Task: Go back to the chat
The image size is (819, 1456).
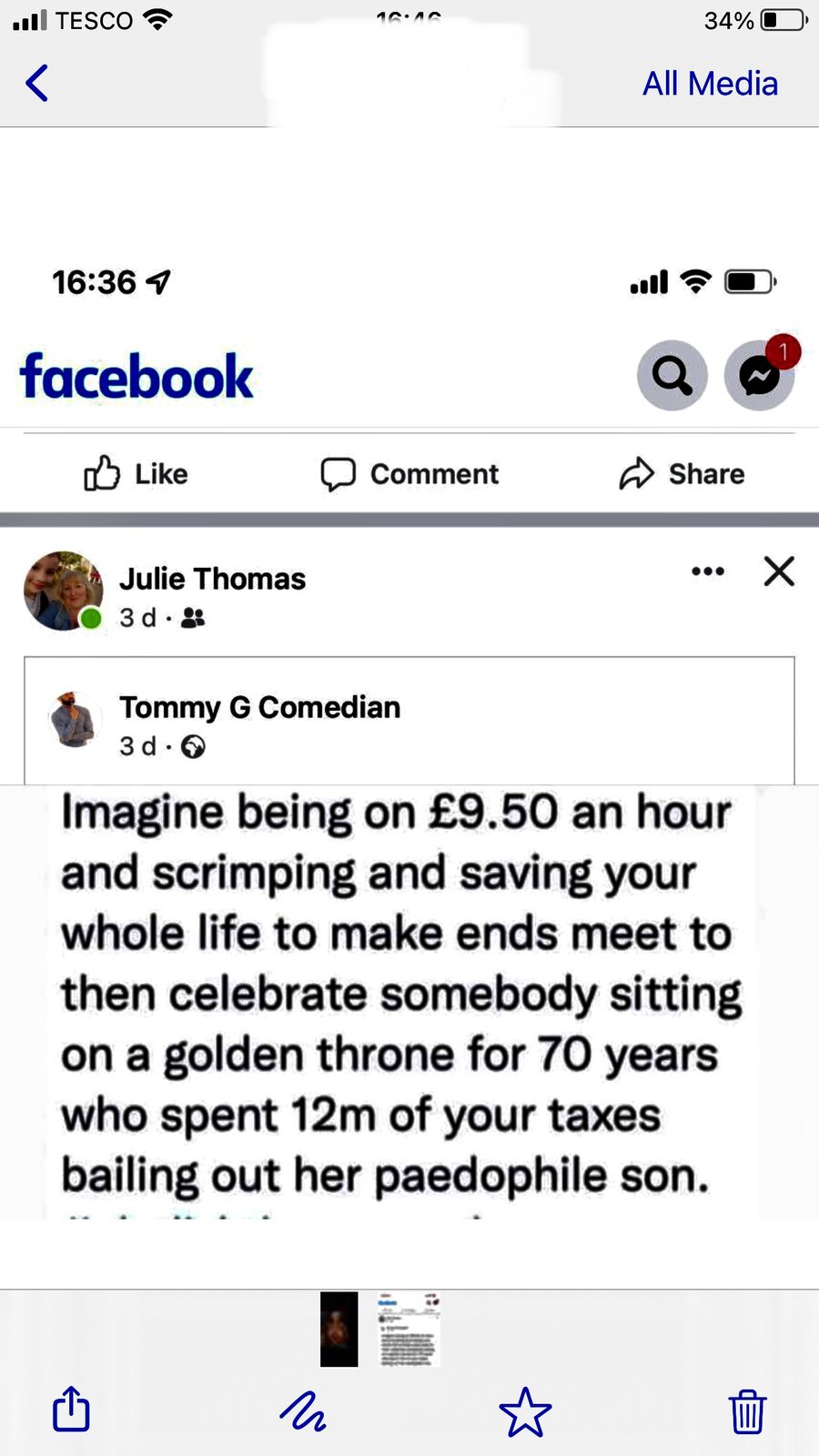Action: click(36, 84)
